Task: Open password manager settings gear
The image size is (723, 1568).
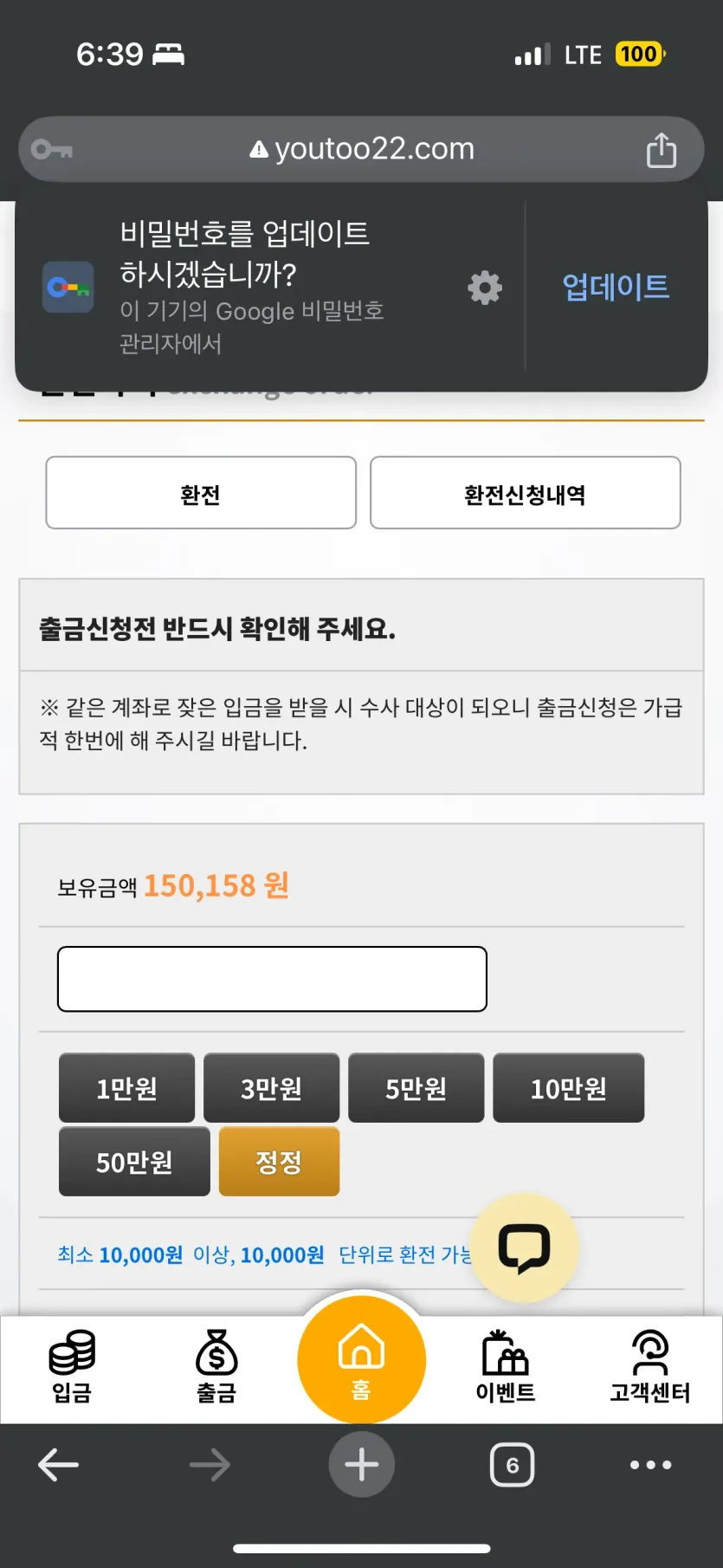Action: [485, 288]
